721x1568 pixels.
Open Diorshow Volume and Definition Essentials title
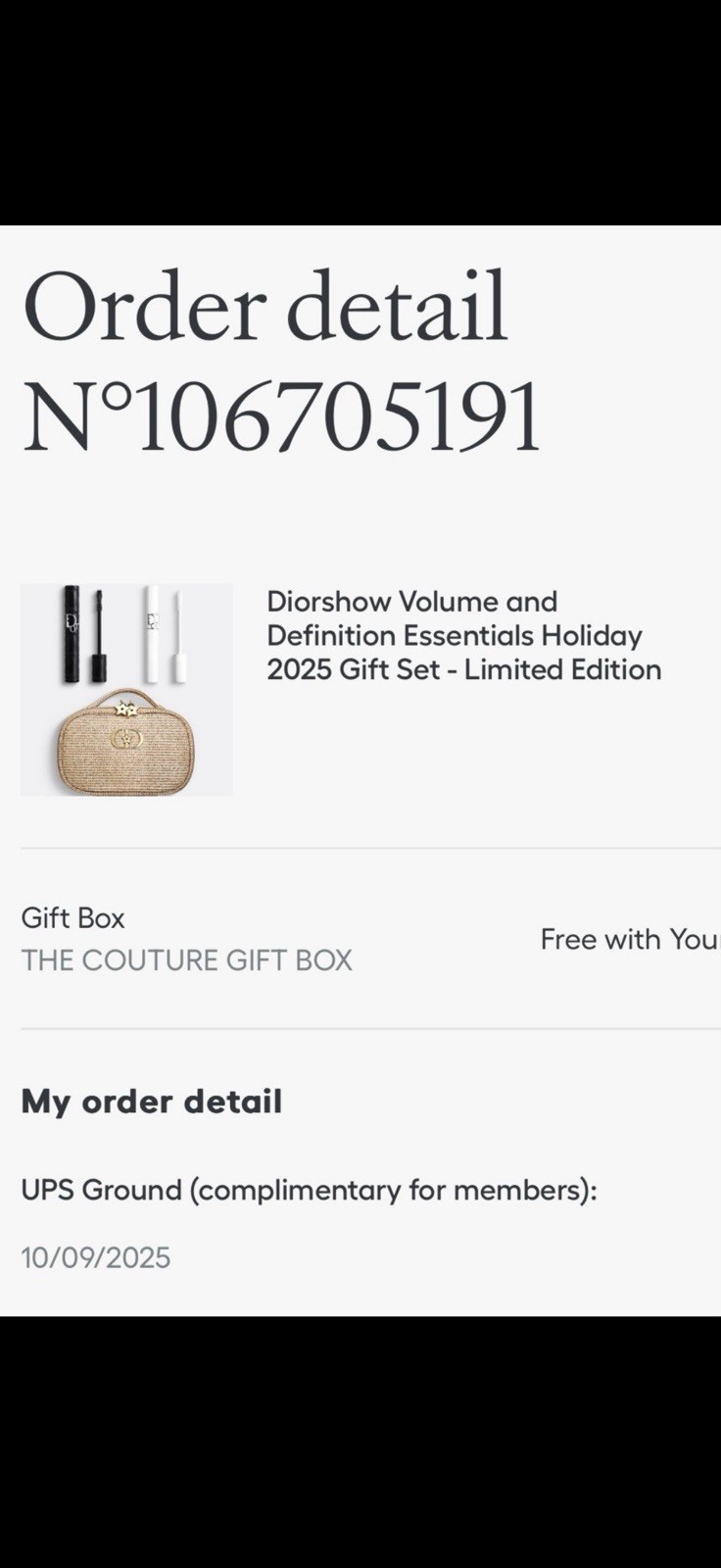pyautogui.click(x=463, y=635)
